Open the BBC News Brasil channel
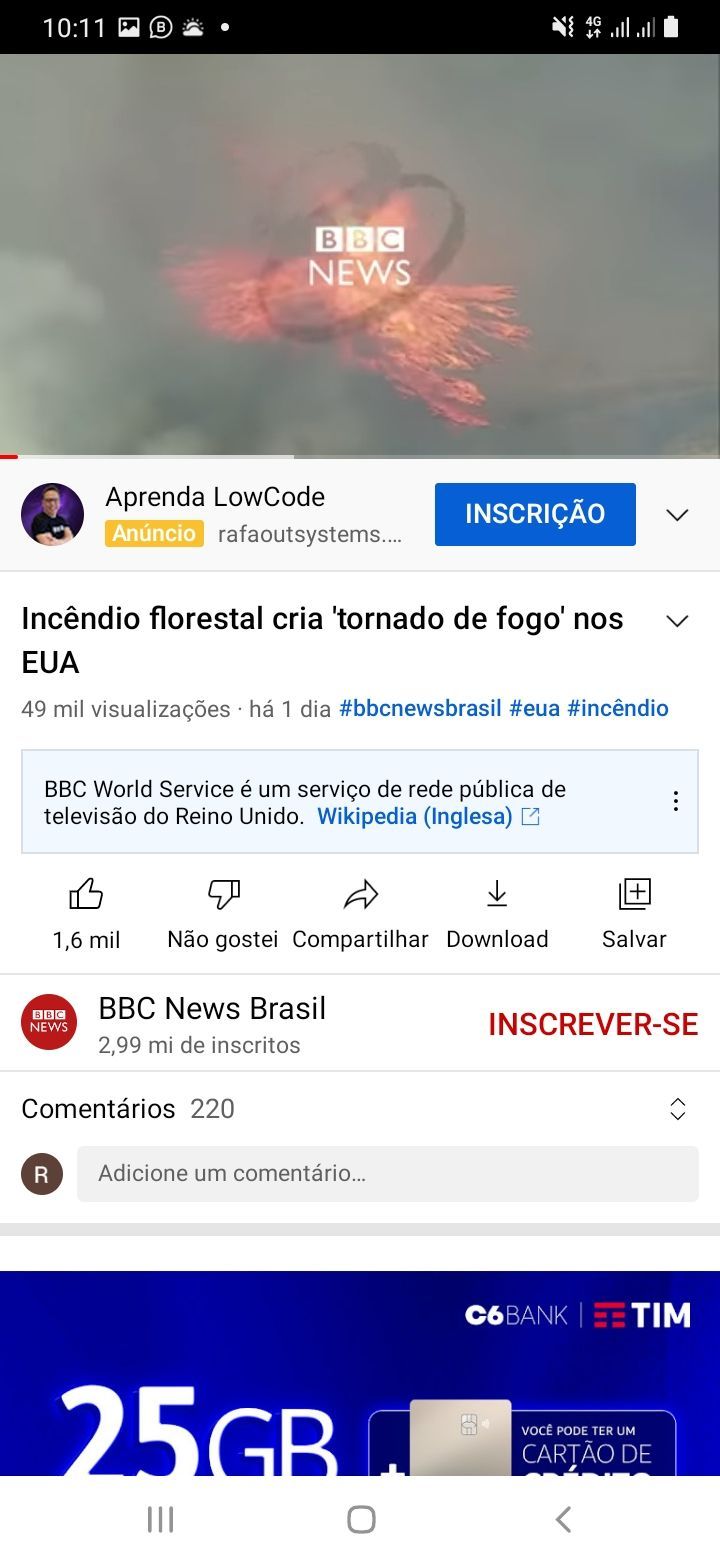The width and height of the screenshot is (720, 1560). [212, 1023]
